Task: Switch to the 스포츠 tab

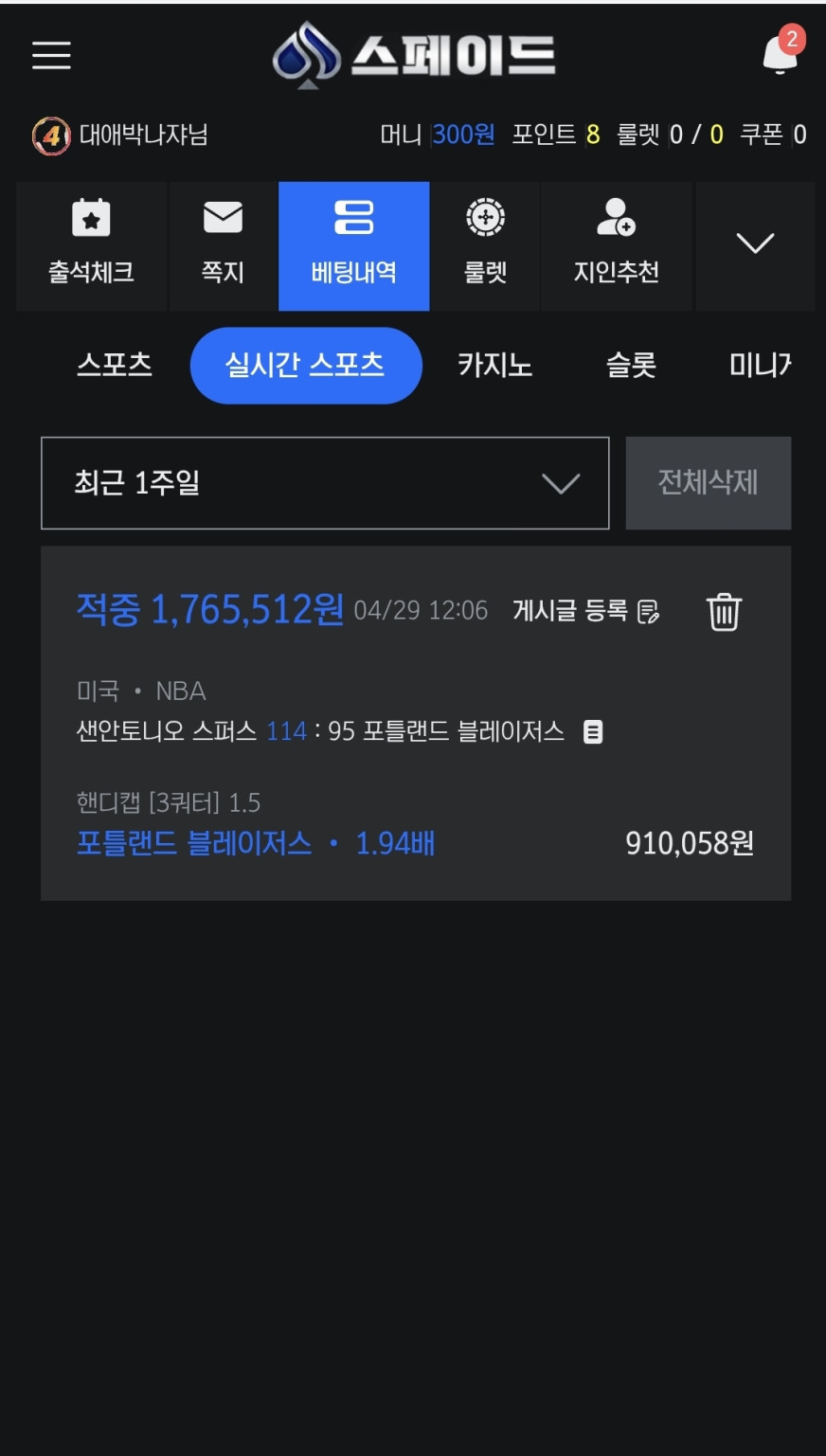Action: tap(115, 365)
